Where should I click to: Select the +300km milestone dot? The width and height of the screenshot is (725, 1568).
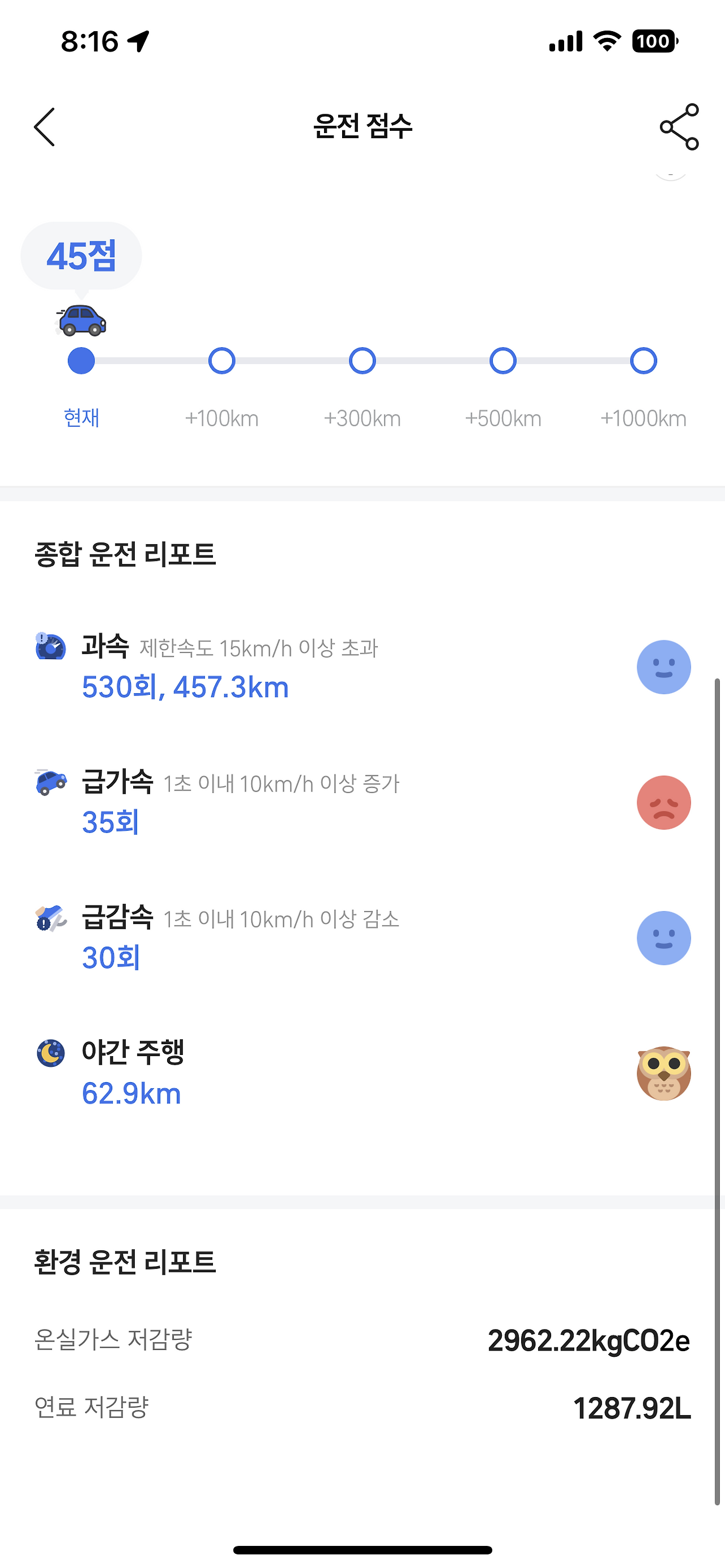pos(362,360)
